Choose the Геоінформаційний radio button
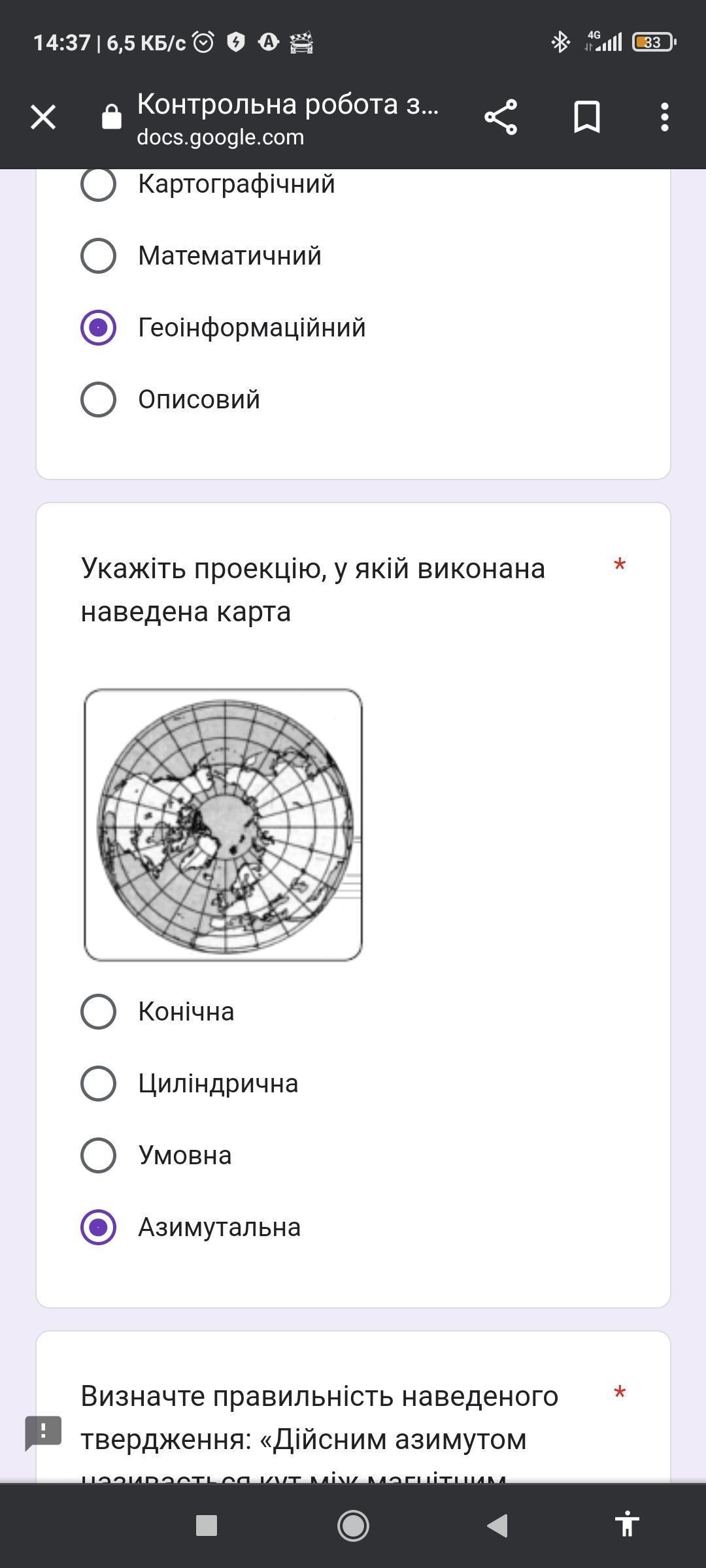Image resolution: width=706 pixels, height=1568 pixels. point(98,327)
